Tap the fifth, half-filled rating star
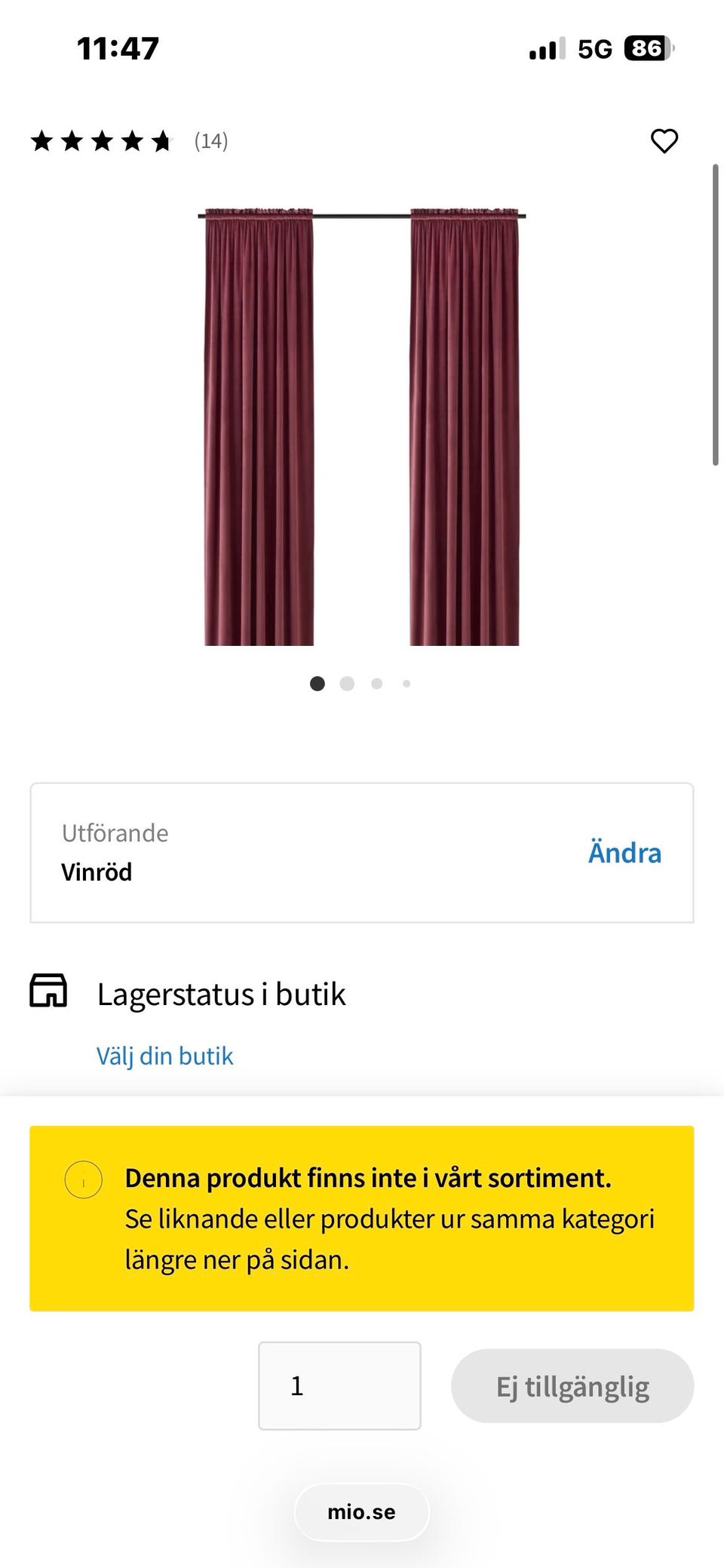 [161, 141]
